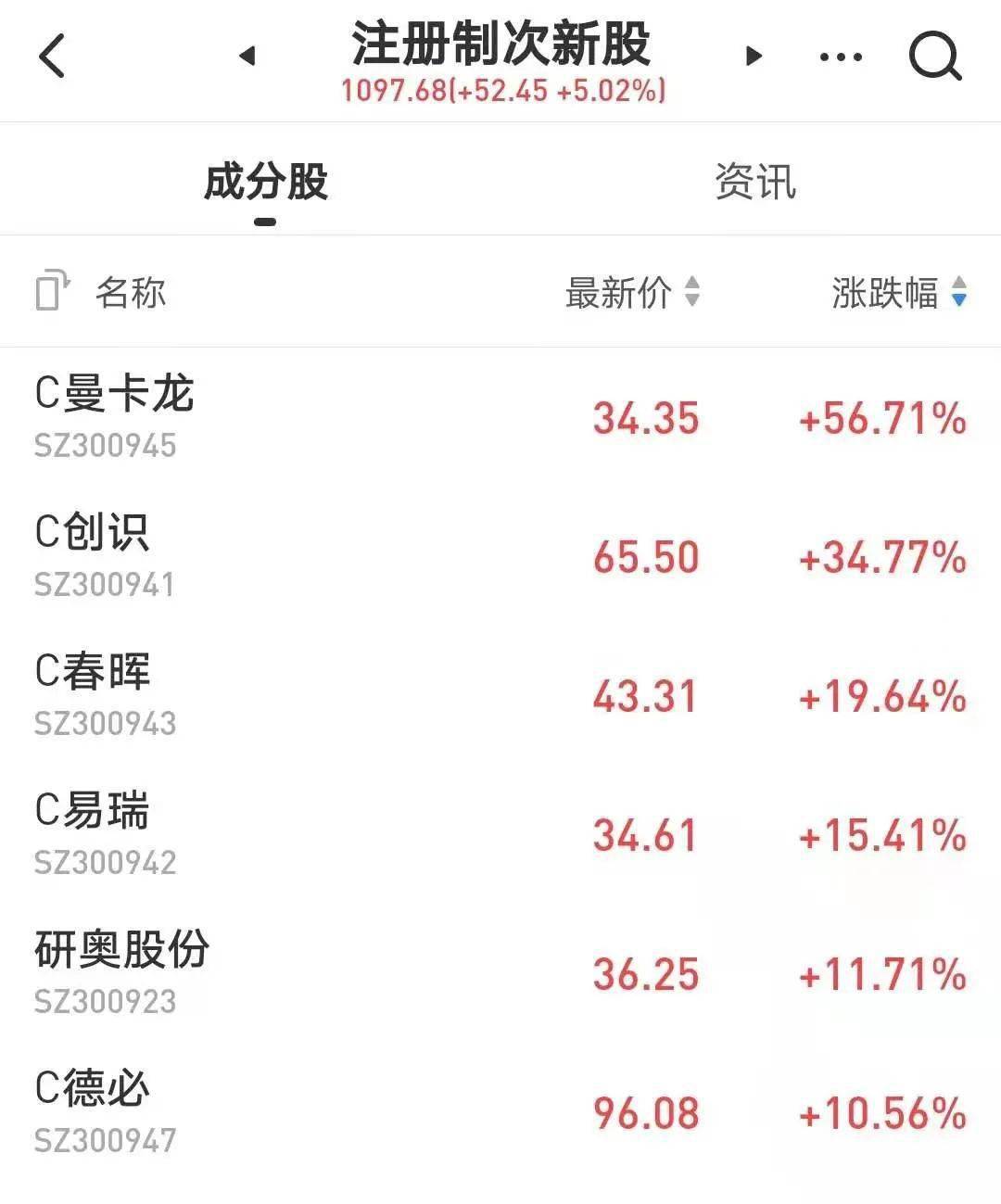This screenshot has height=1204, width=1001.
Task: Toggle the layout icon beside 名称
Action: pyautogui.click(x=52, y=292)
